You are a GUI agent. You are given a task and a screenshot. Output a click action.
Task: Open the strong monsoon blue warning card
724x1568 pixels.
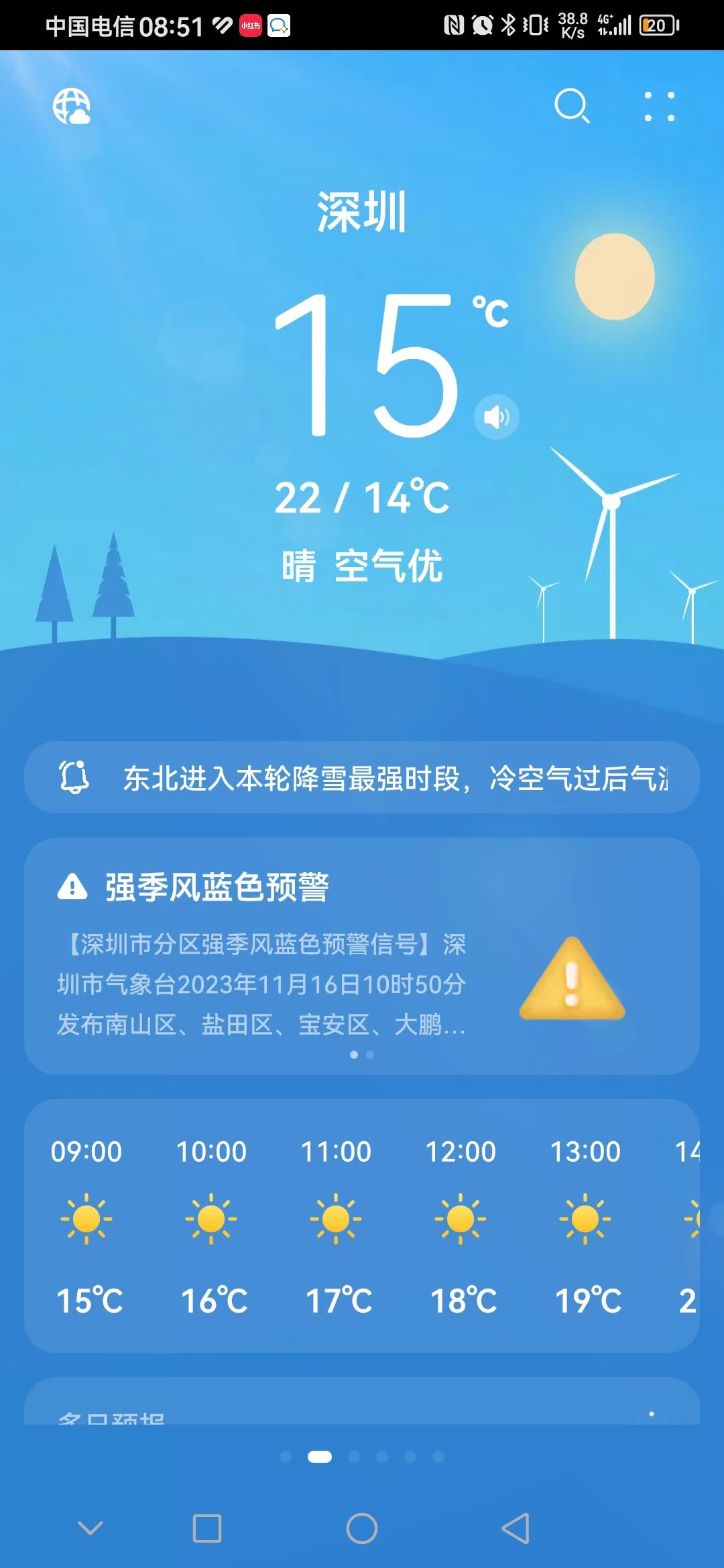coord(362,956)
